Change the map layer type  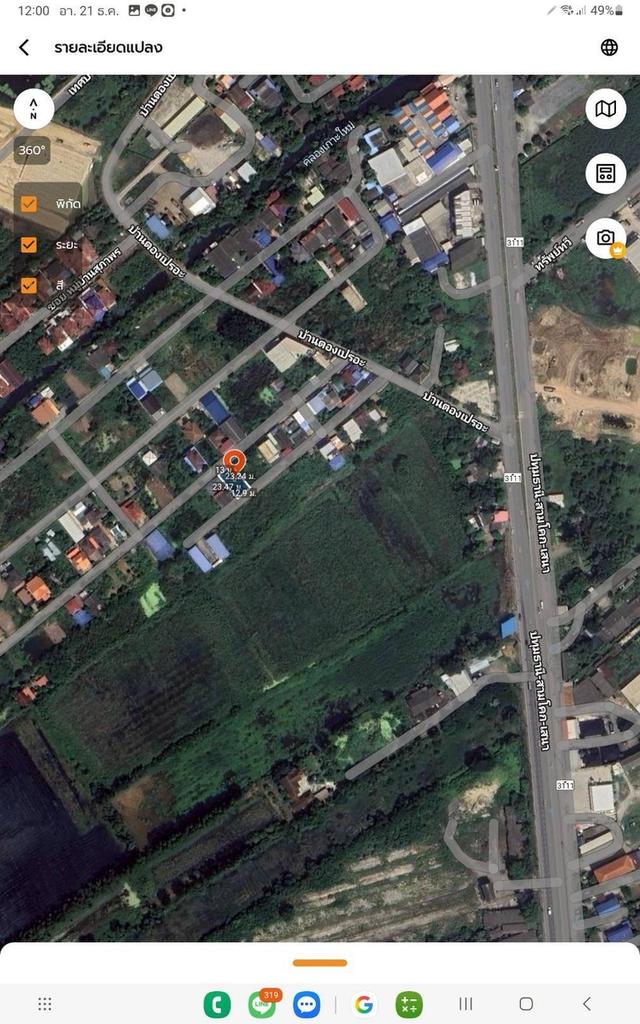tap(605, 109)
